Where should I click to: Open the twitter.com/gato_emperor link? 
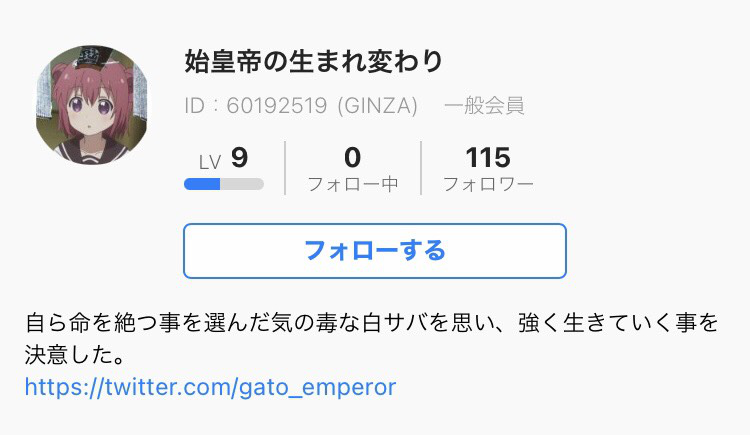[x=210, y=387]
